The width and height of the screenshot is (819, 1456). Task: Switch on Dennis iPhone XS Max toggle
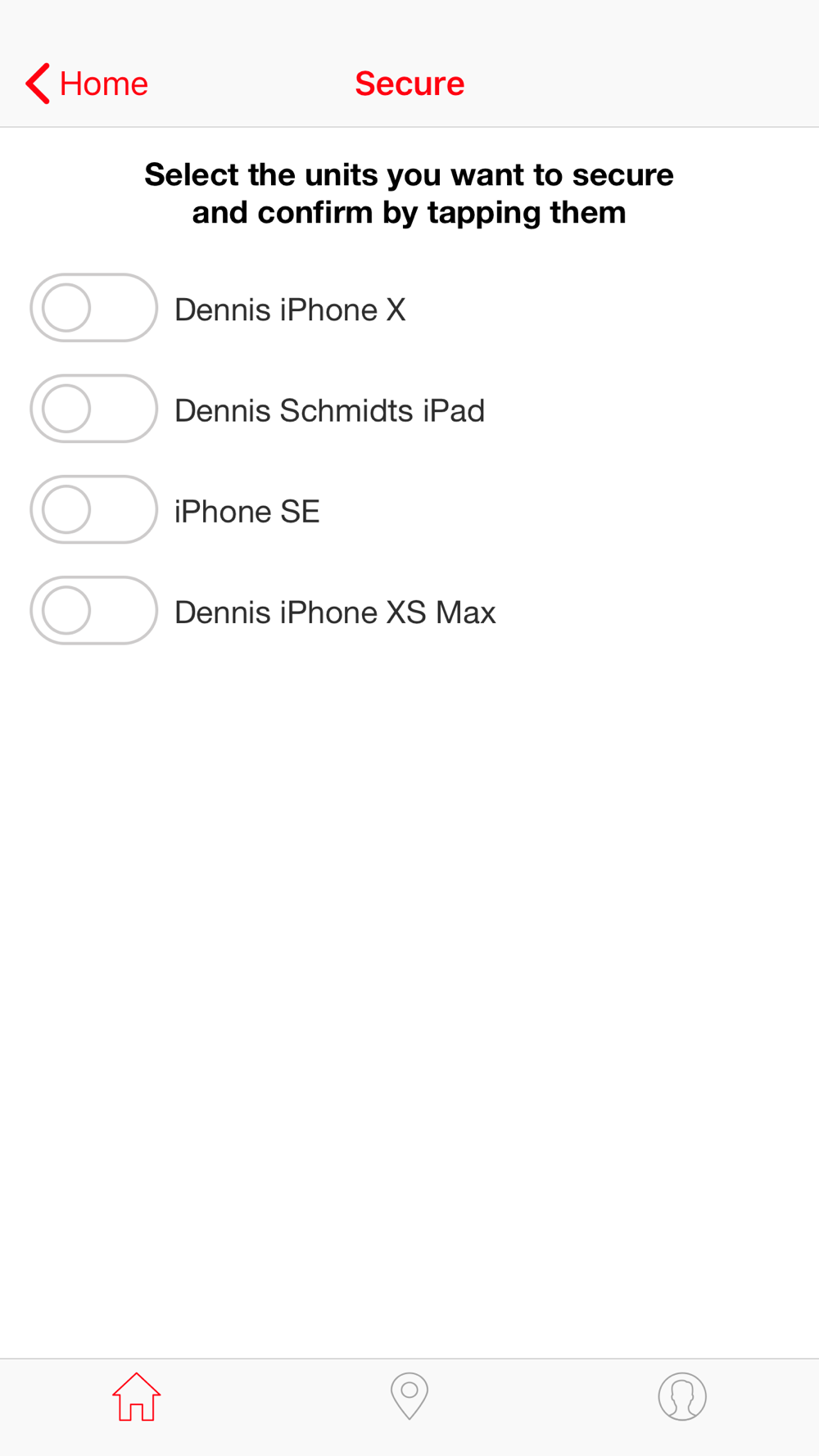click(93, 610)
